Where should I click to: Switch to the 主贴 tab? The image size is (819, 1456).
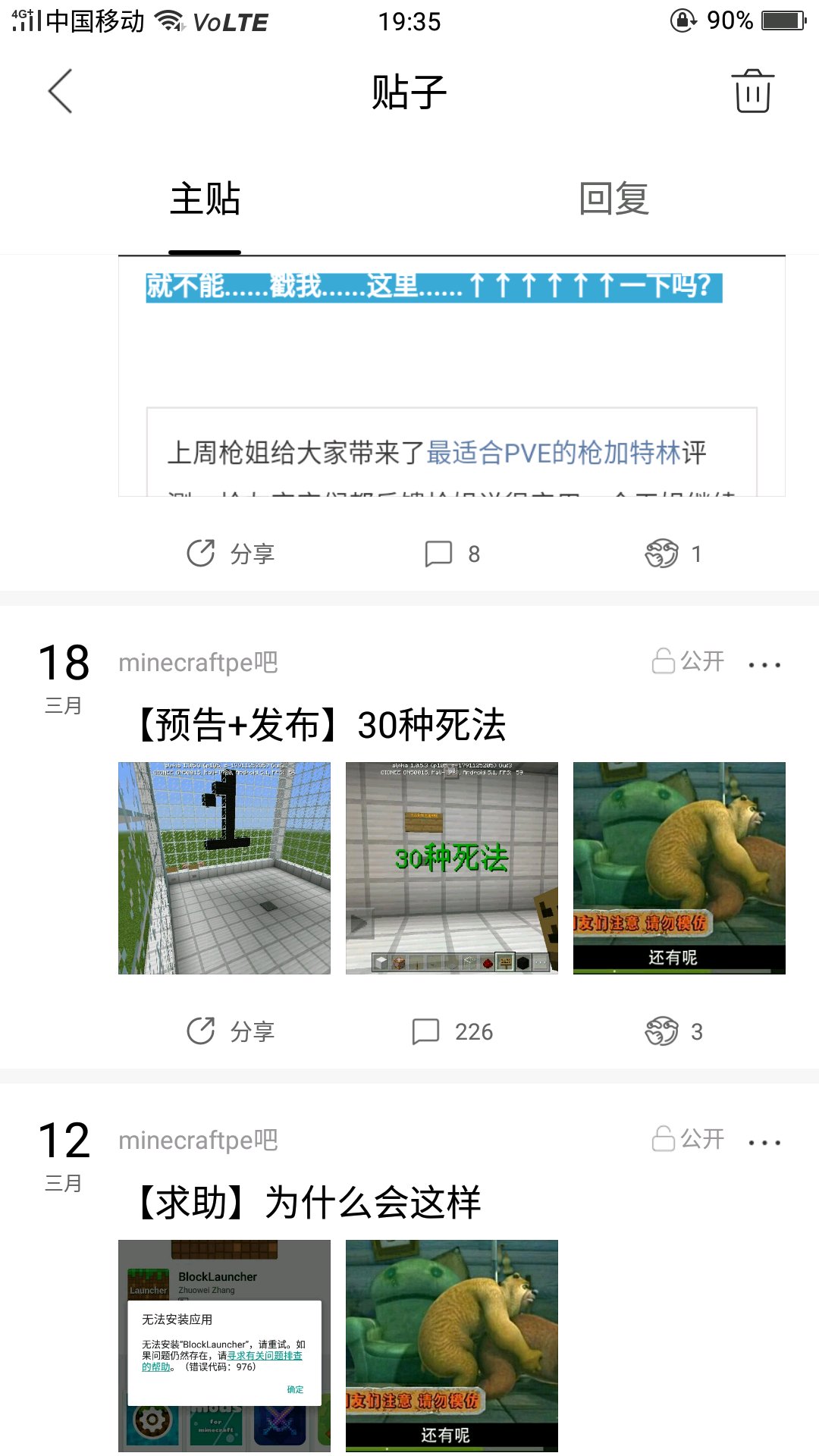205,199
